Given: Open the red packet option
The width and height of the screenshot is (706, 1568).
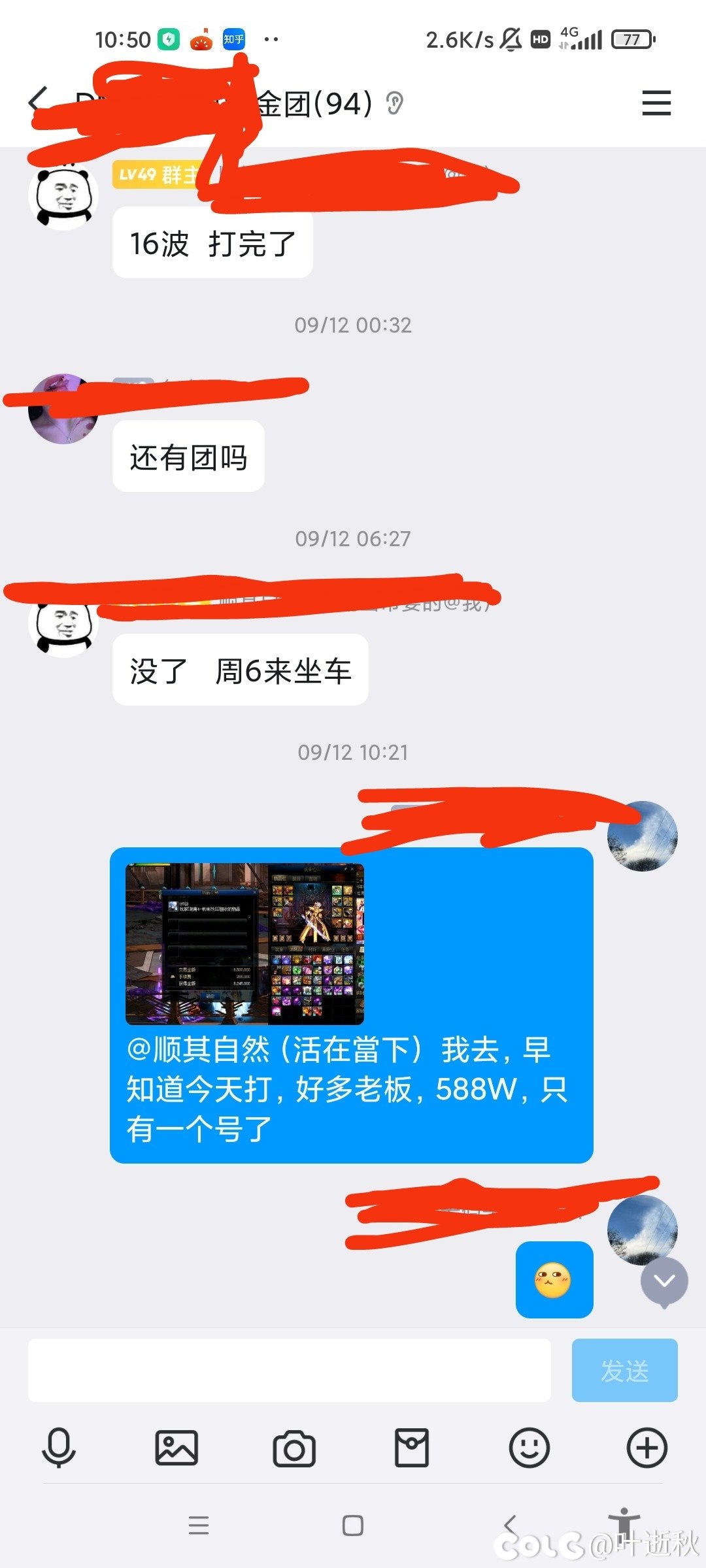Looking at the screenshot, I should coord(412,1448).
